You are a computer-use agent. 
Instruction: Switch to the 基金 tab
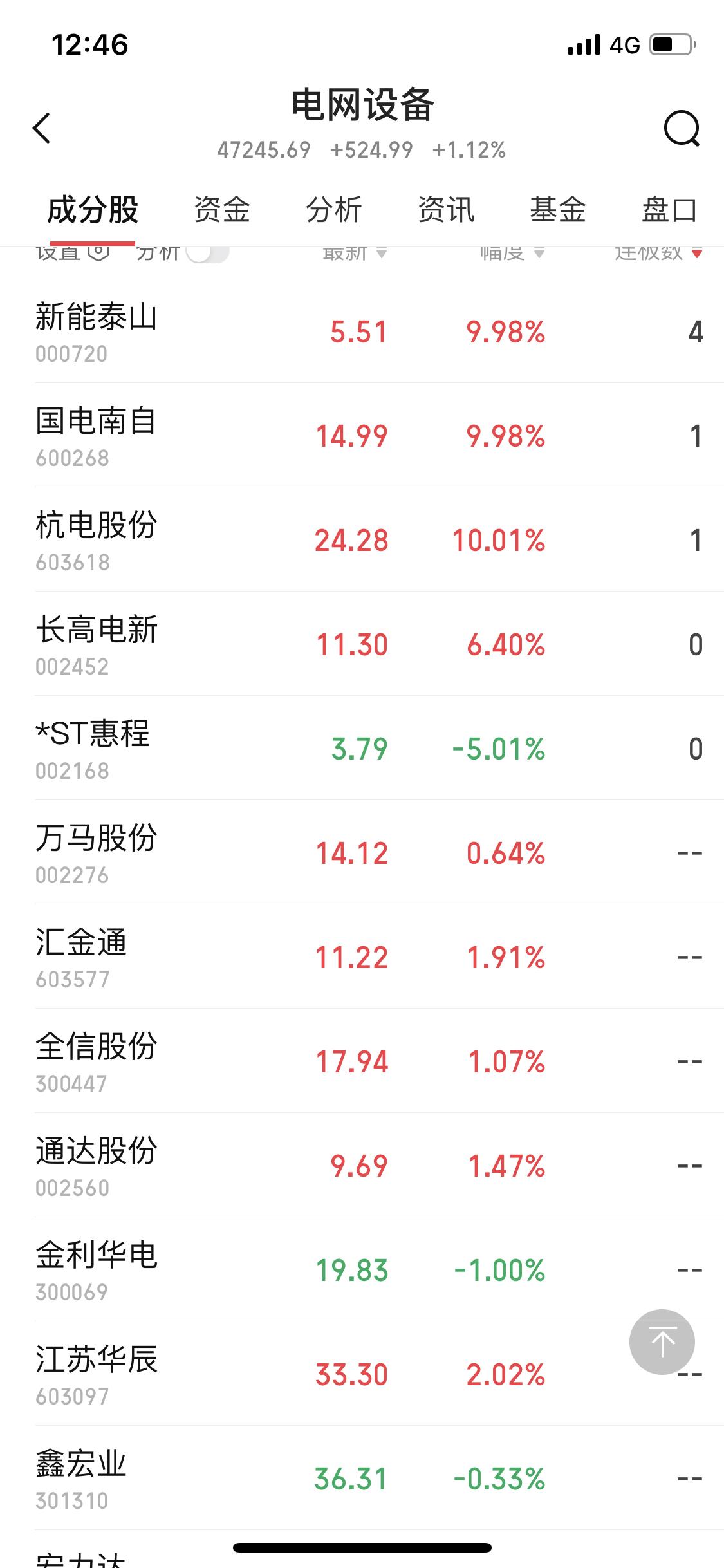point(558,209)
